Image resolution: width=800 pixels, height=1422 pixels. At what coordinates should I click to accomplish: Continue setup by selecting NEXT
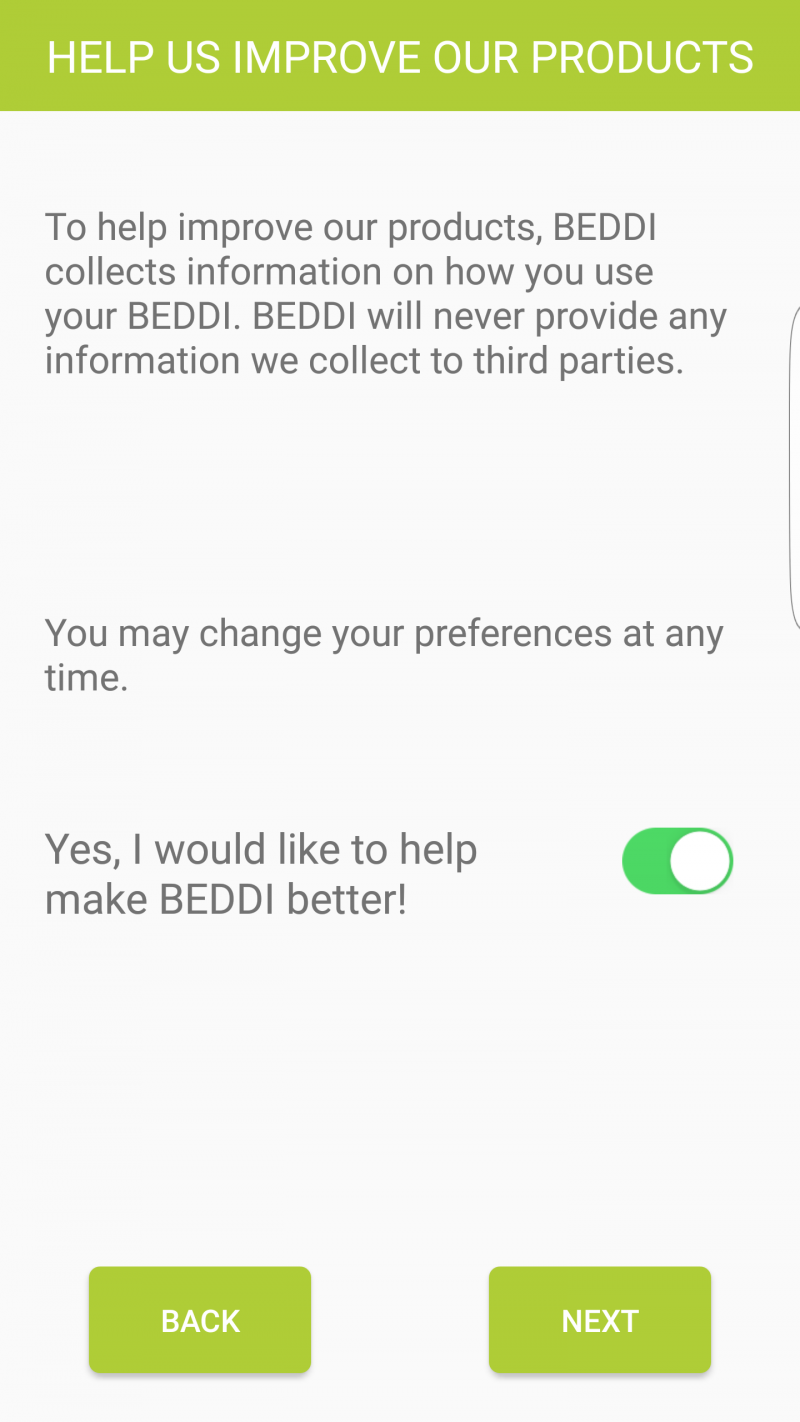(599, 1320)
